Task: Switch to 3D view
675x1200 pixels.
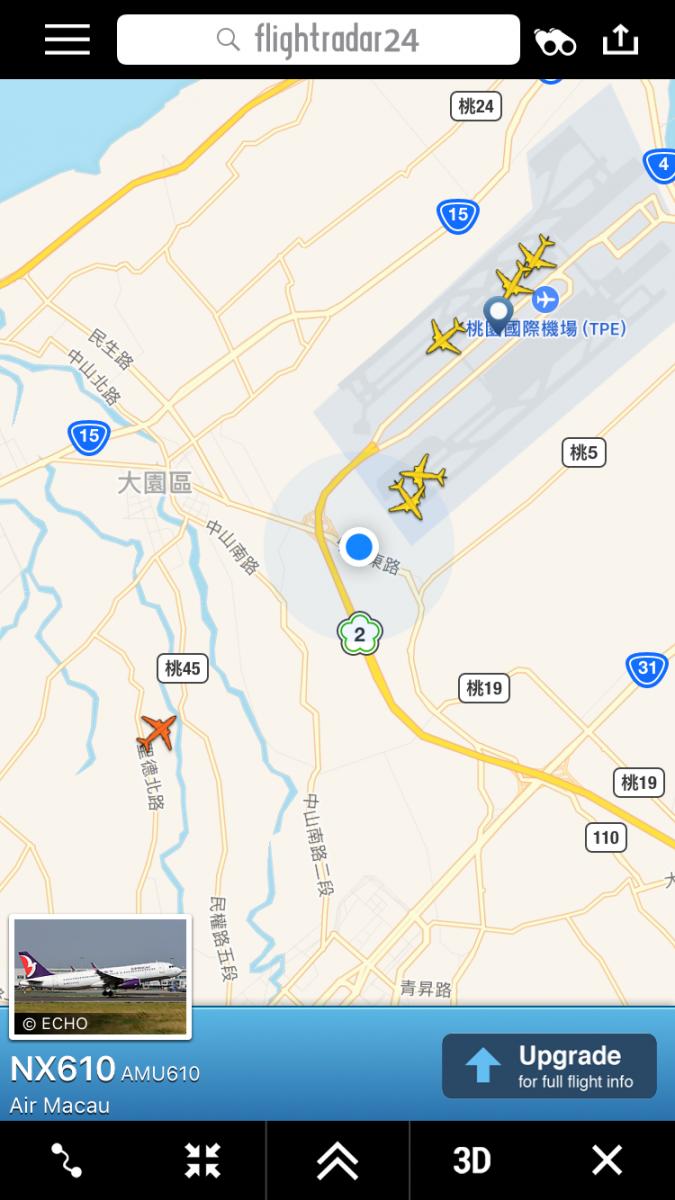Action: (472, 1160)
